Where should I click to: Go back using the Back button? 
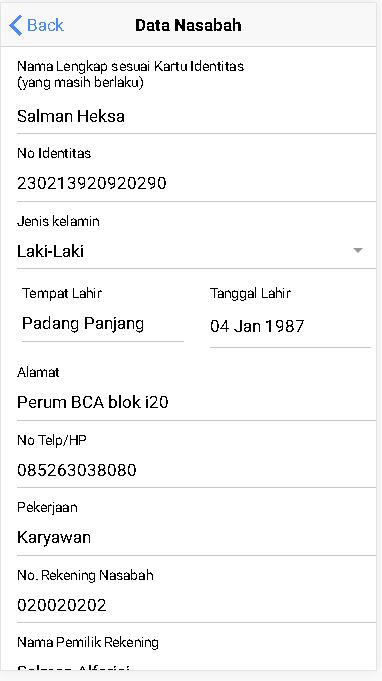pyautogui.click(x=36, y=25)
